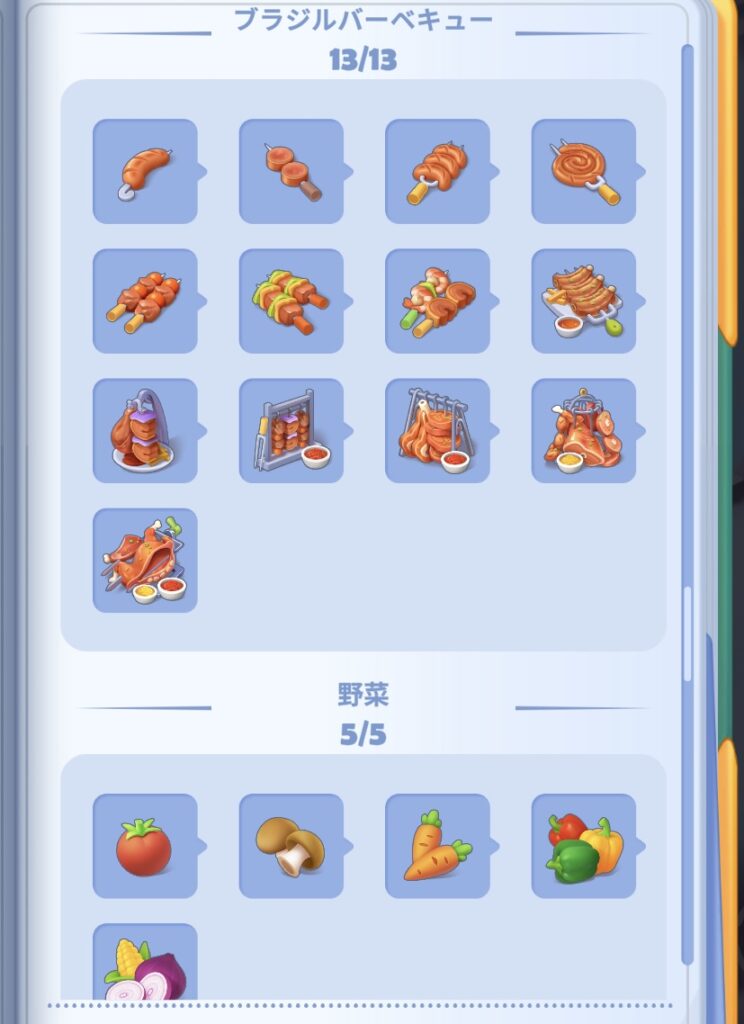The width and height of the screenshot is (744, 1024).
Task: Tap the skewers with green peppers
Action: point(291,301)
